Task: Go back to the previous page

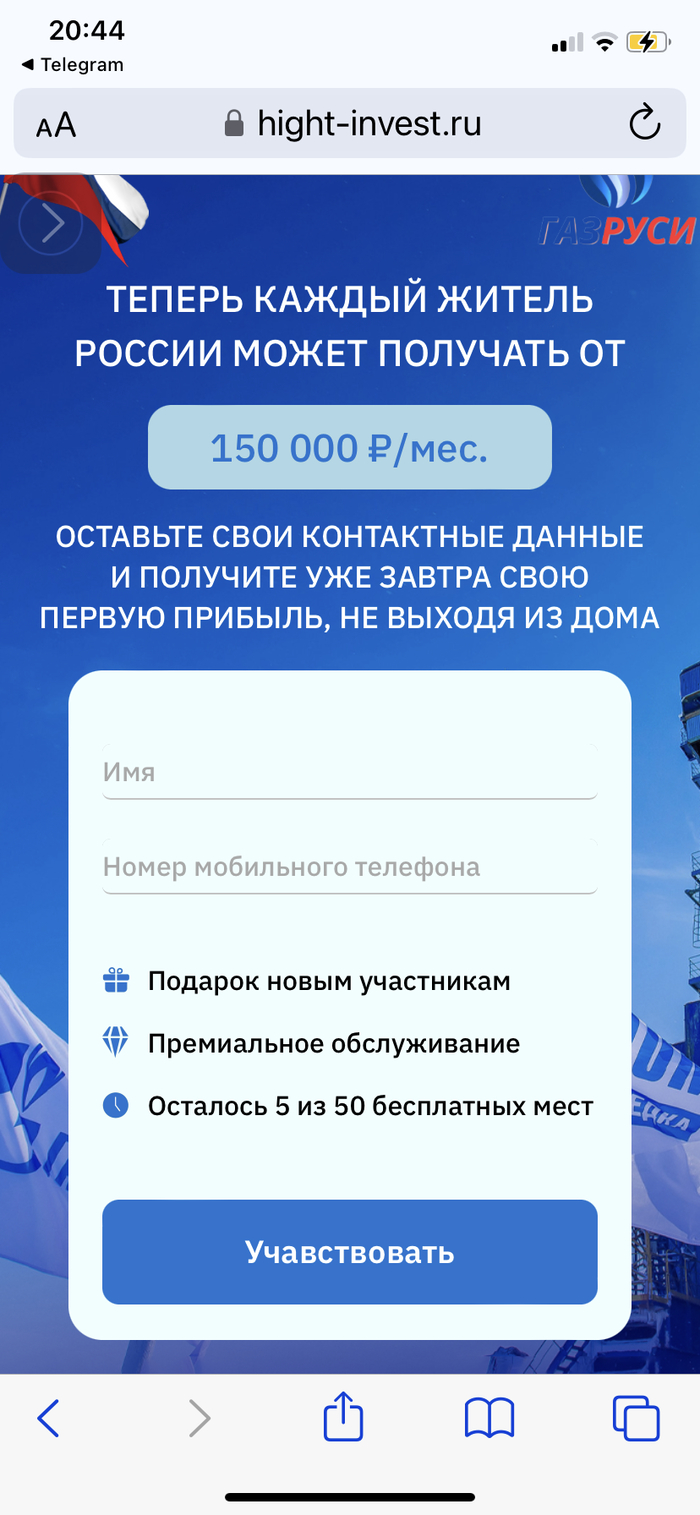Action: click(48, 1418)
